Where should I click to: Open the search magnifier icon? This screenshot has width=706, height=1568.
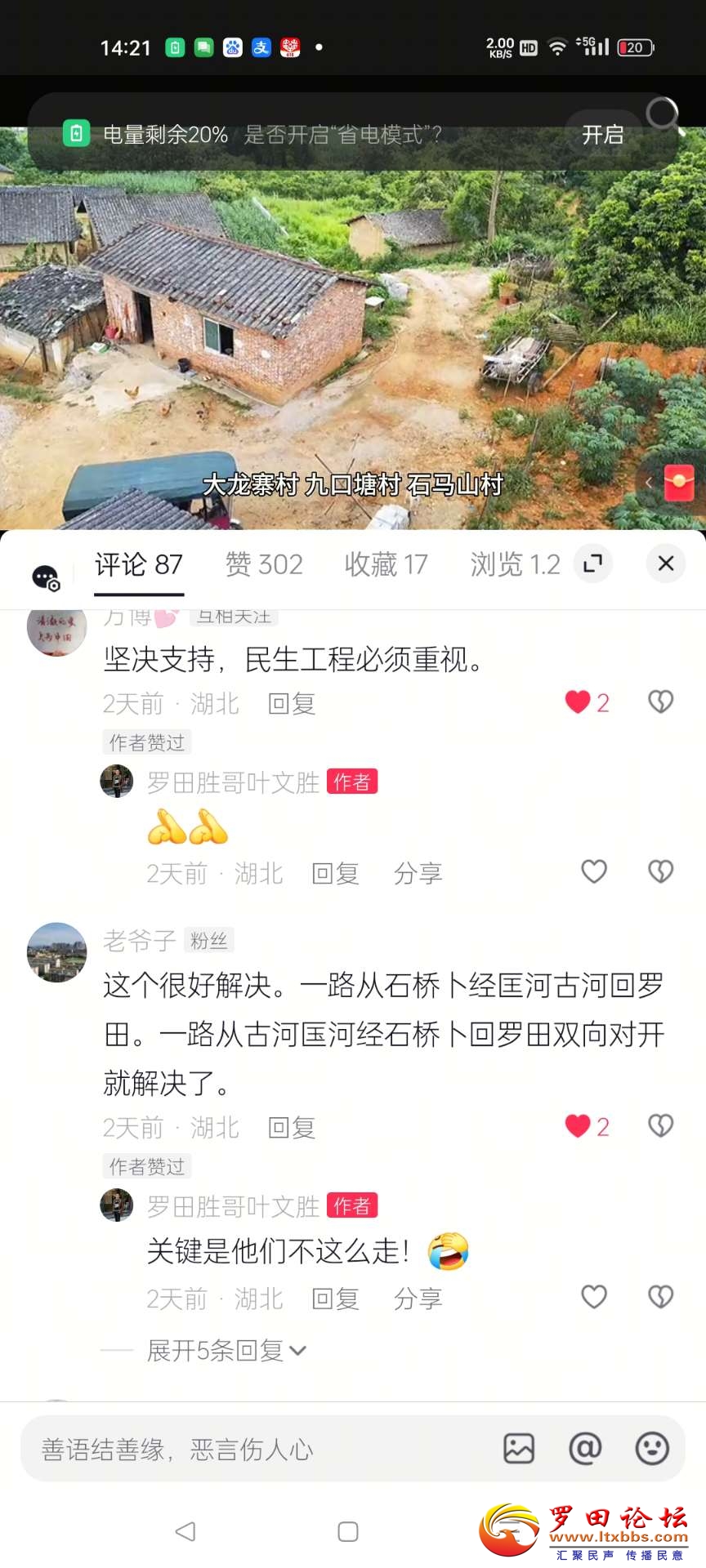point(663,115)
